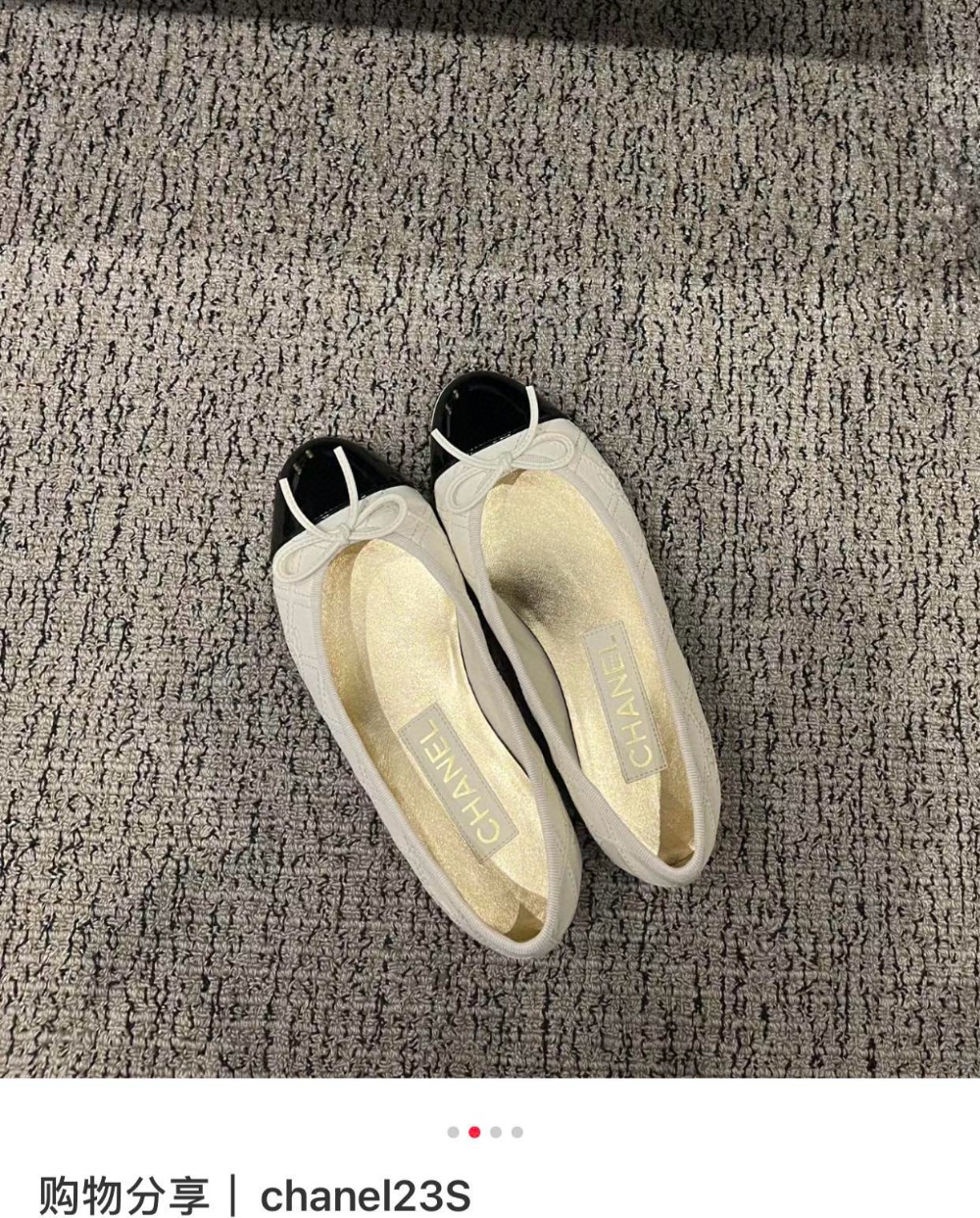Screen dimensions: 980x1218
Task: Tap the image carousel page indicator dots
Action: (485, 1132)
